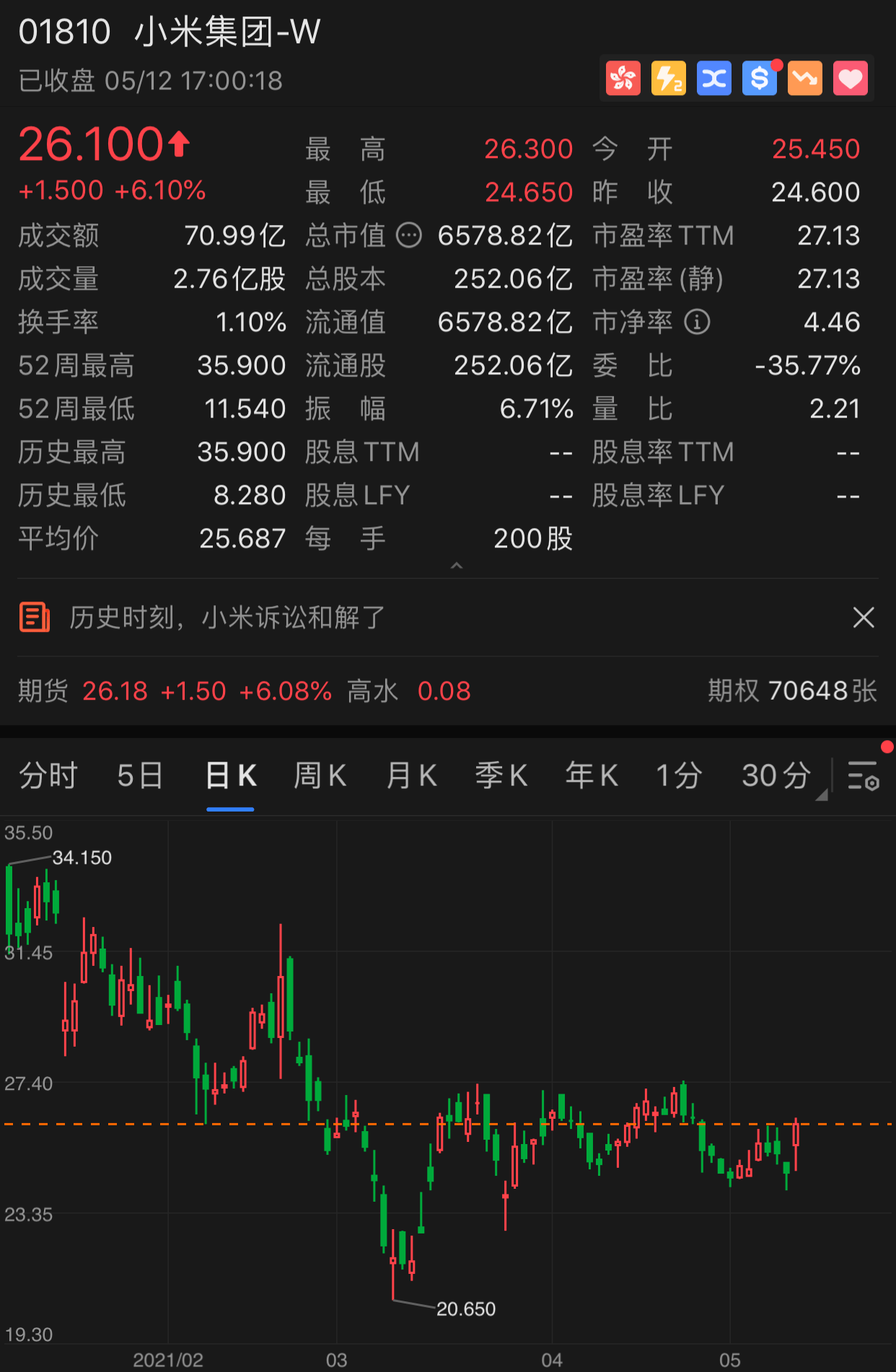Switch to 周K weekly candlestick chart

point(320,776)
